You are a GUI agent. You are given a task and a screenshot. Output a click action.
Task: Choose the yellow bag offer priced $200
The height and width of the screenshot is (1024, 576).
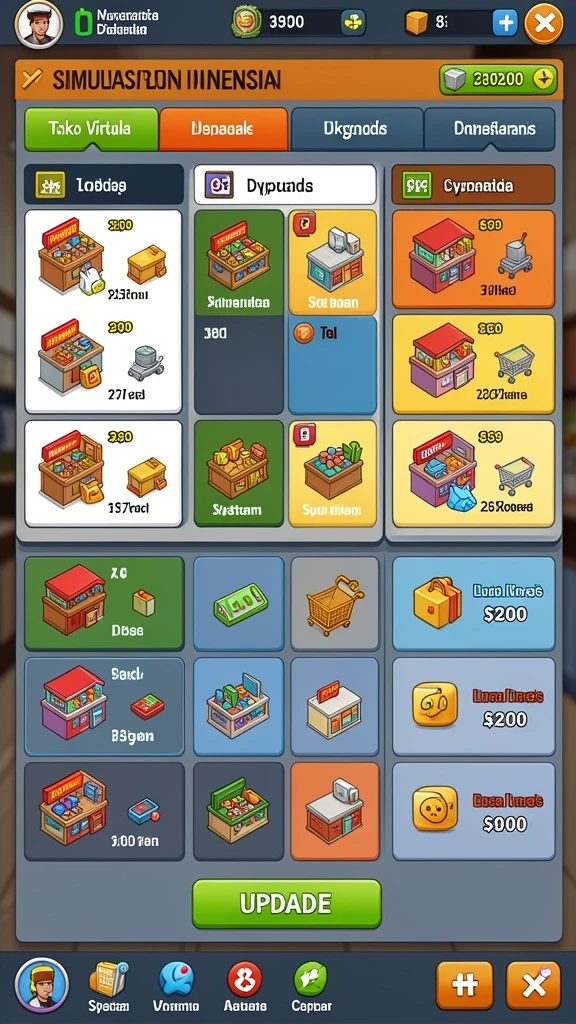pos(473,603)
